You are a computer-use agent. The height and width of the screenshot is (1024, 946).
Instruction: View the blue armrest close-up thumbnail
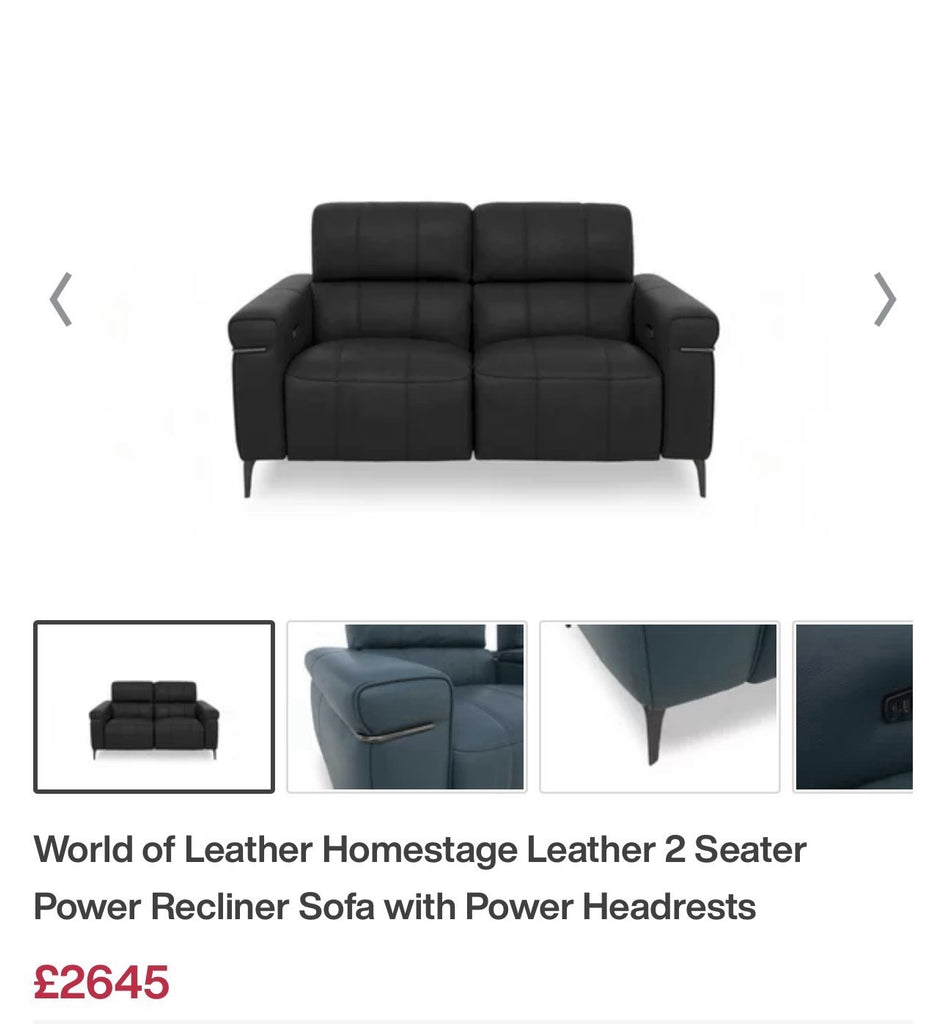click(406, 707)
